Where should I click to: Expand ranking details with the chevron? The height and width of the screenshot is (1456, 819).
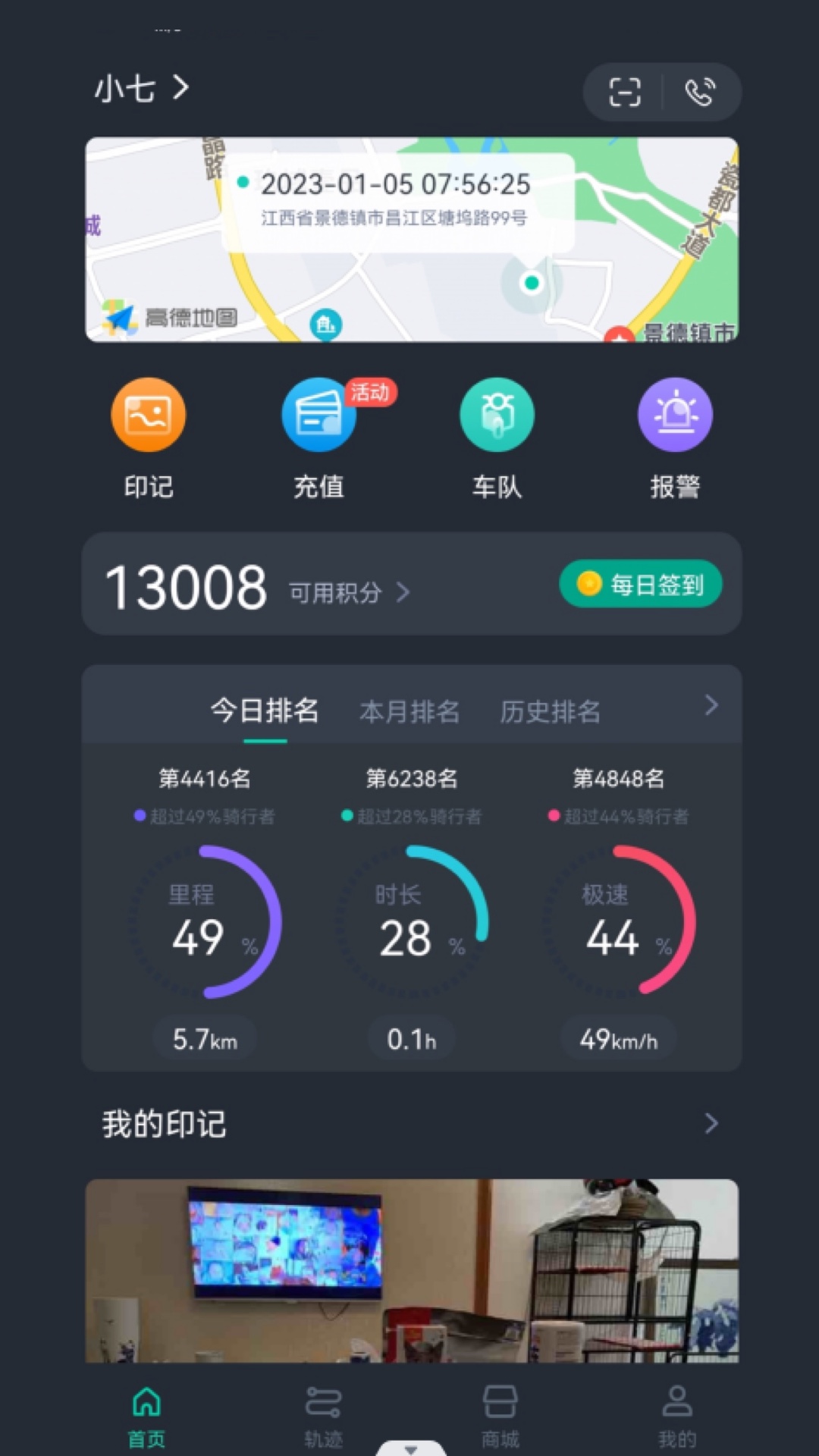click(711, 705)
